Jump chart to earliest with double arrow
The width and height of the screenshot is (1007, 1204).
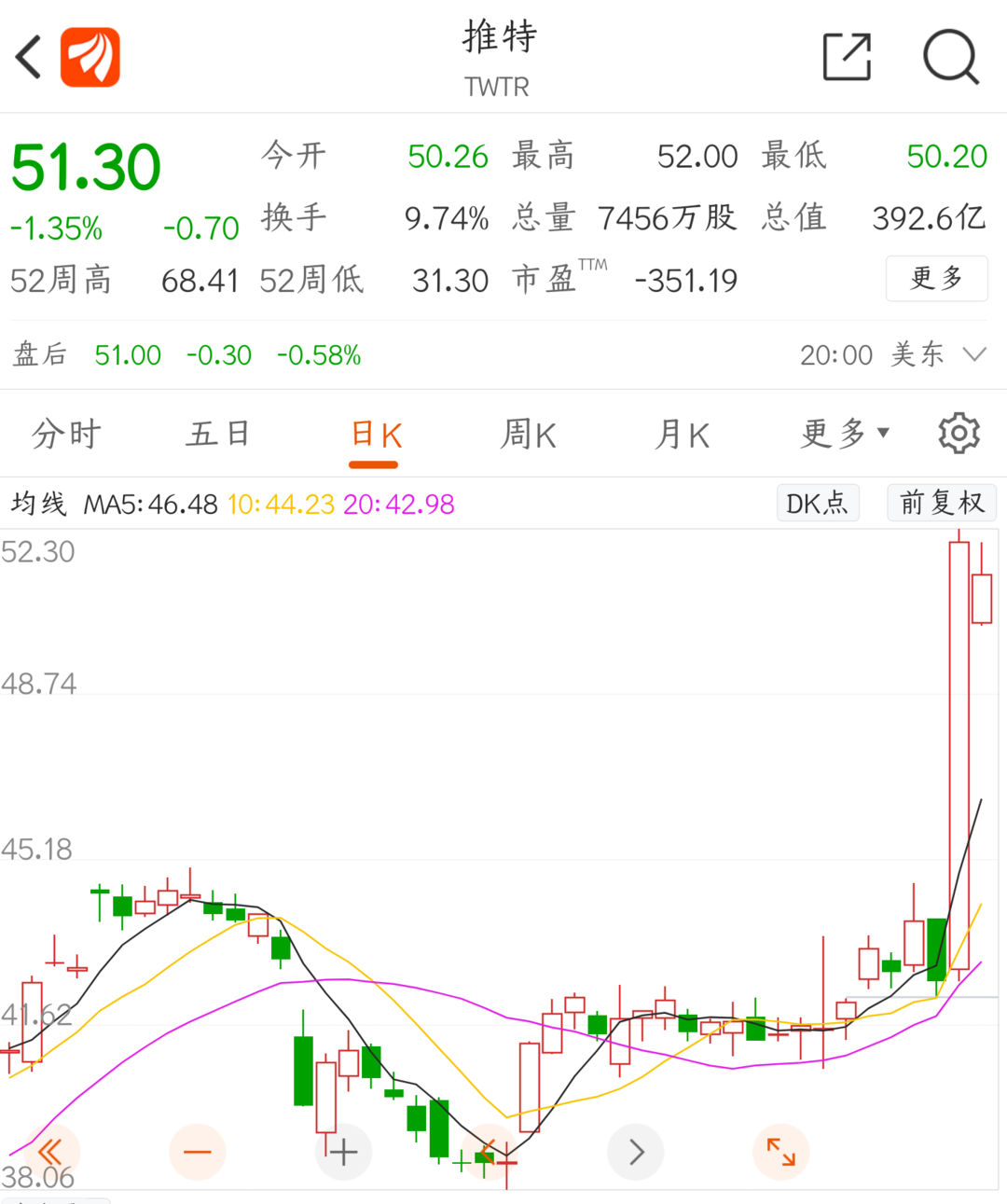tap(50, 1152)
